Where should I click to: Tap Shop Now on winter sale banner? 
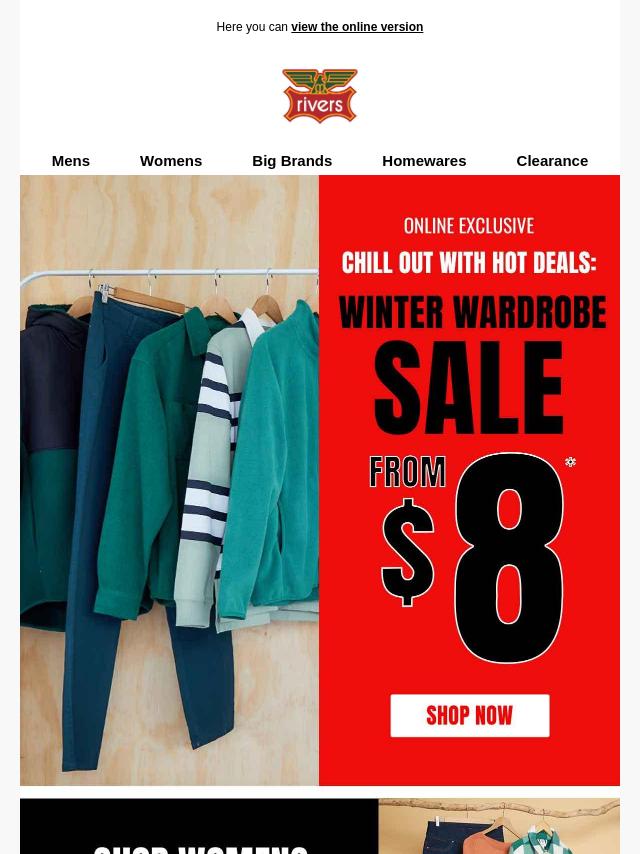coord(469,716)
